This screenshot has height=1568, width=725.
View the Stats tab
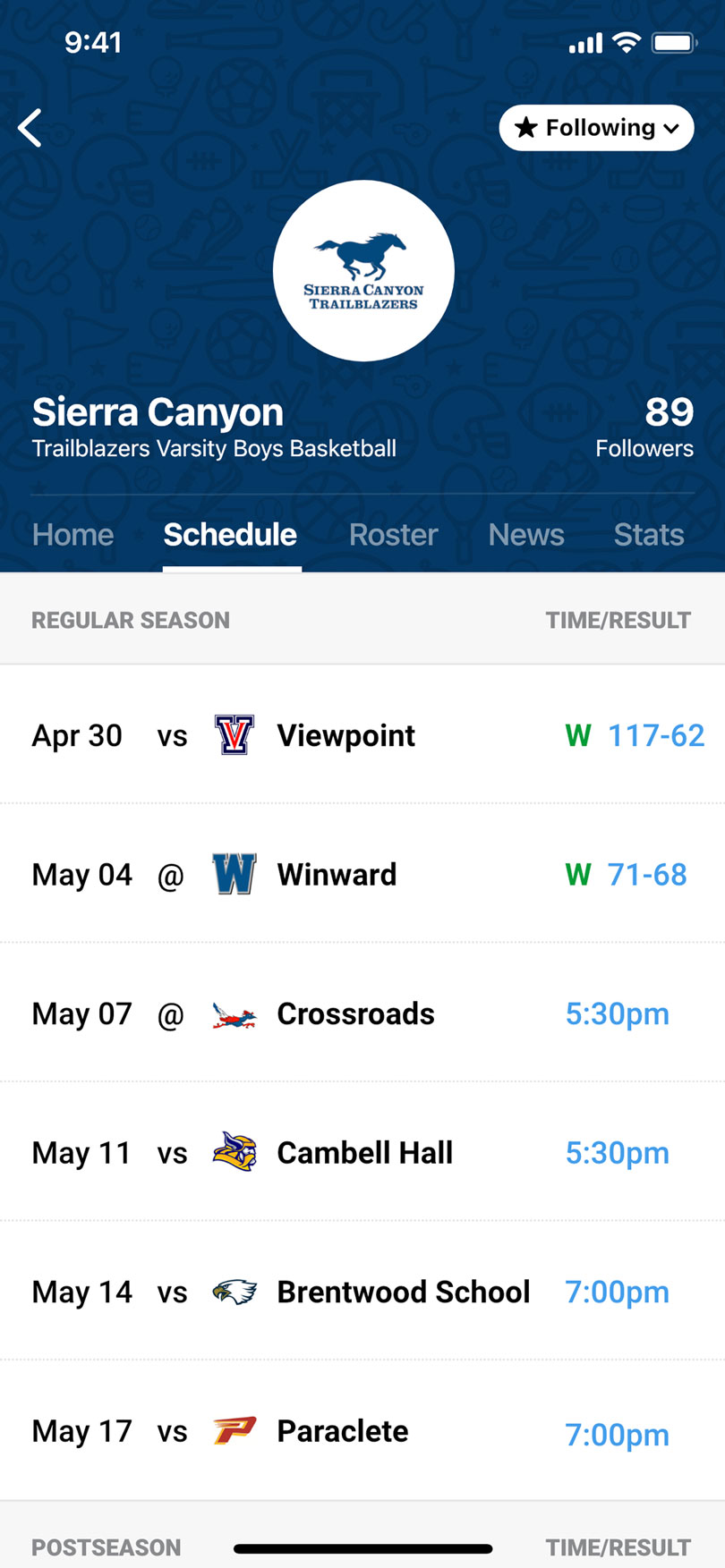click(648, 534)
